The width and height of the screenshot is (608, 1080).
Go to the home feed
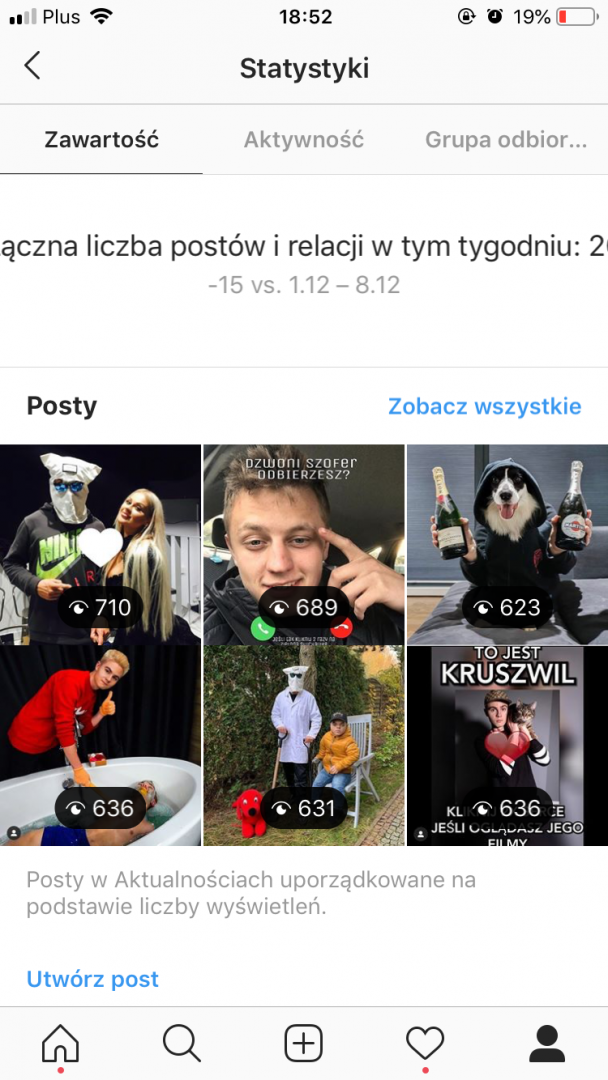tap(60, 1044)
